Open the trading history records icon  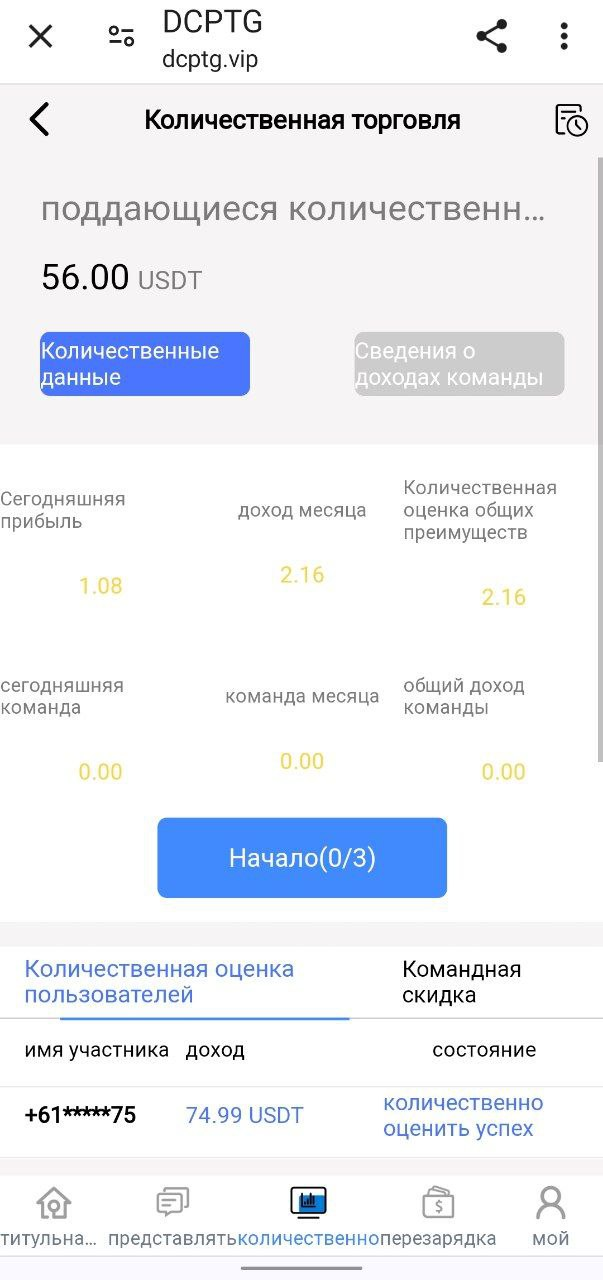coord(571,120)
